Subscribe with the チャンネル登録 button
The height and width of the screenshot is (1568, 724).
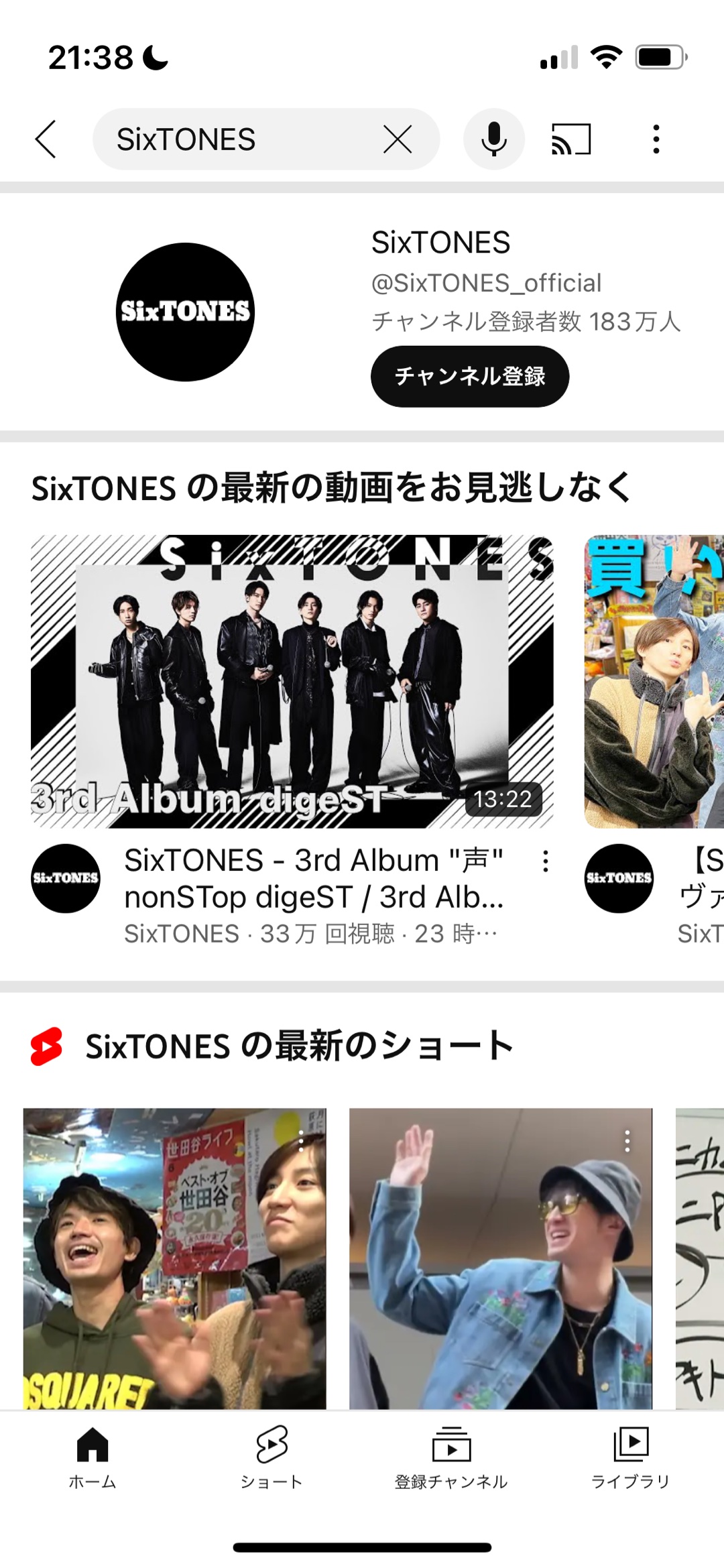coord(470,376)
